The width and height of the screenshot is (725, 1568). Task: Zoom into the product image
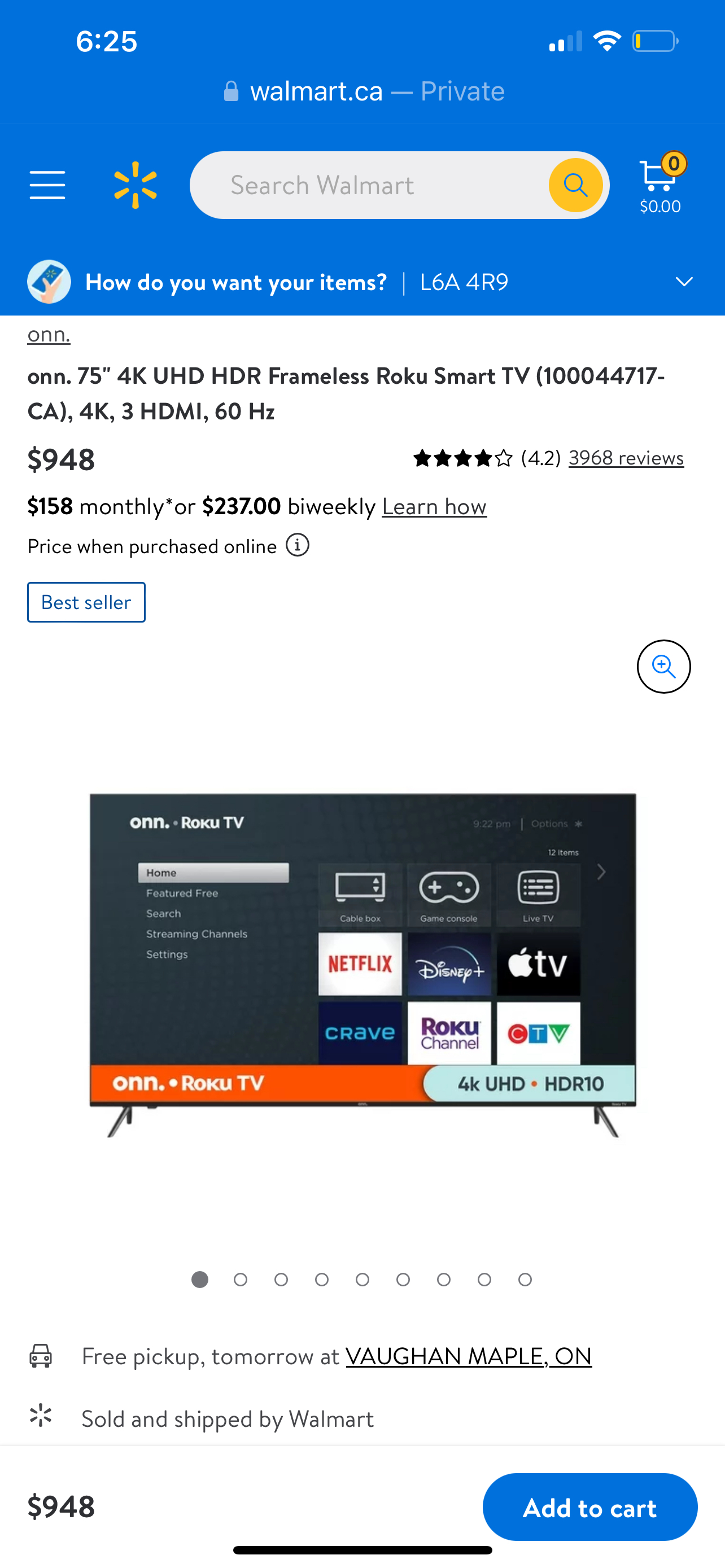click(663, 667)
